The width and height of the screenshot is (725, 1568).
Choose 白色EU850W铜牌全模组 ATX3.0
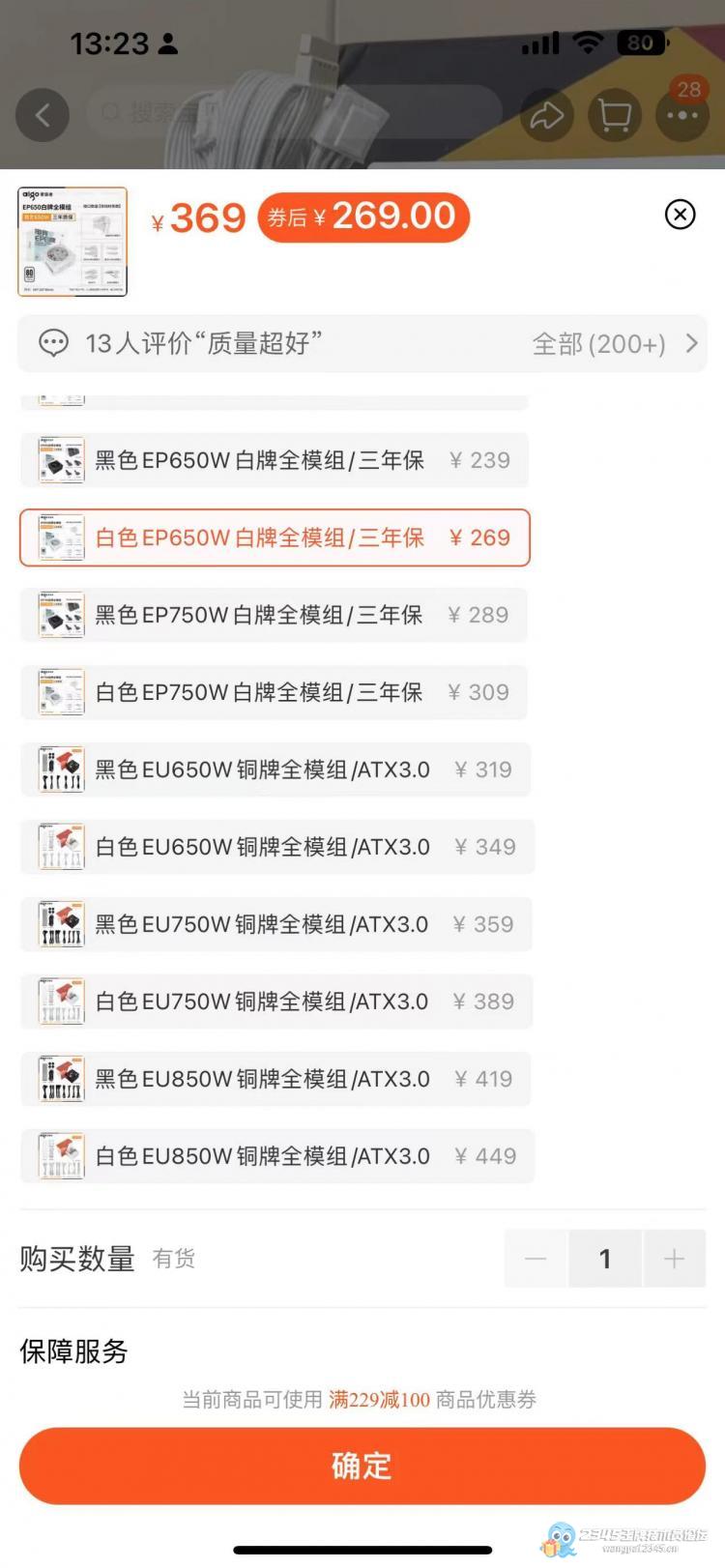[x=277, y=1156]
